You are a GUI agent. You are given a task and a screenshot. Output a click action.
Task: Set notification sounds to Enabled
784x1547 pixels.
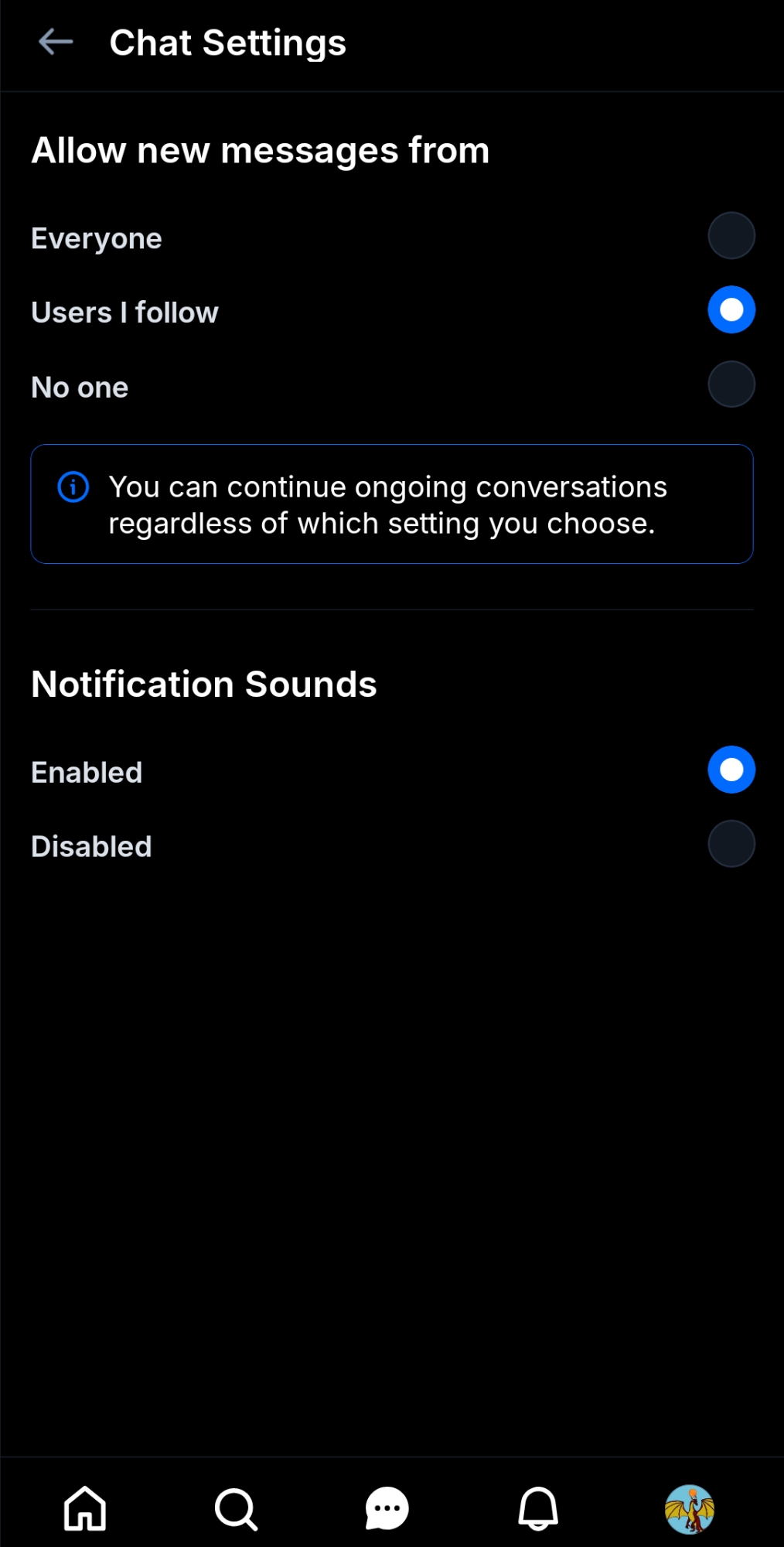731,770
